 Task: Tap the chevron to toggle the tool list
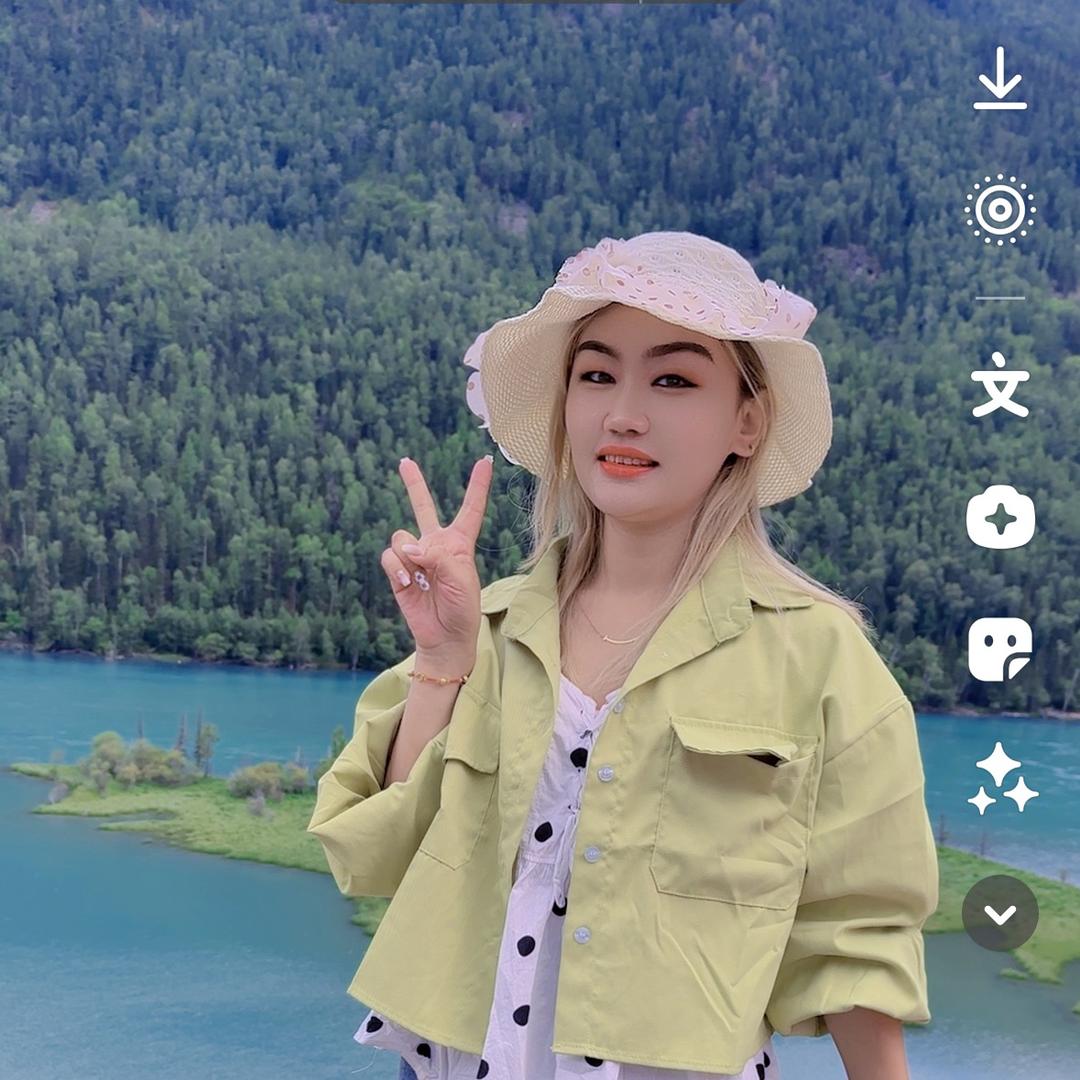coord(1000,913)
